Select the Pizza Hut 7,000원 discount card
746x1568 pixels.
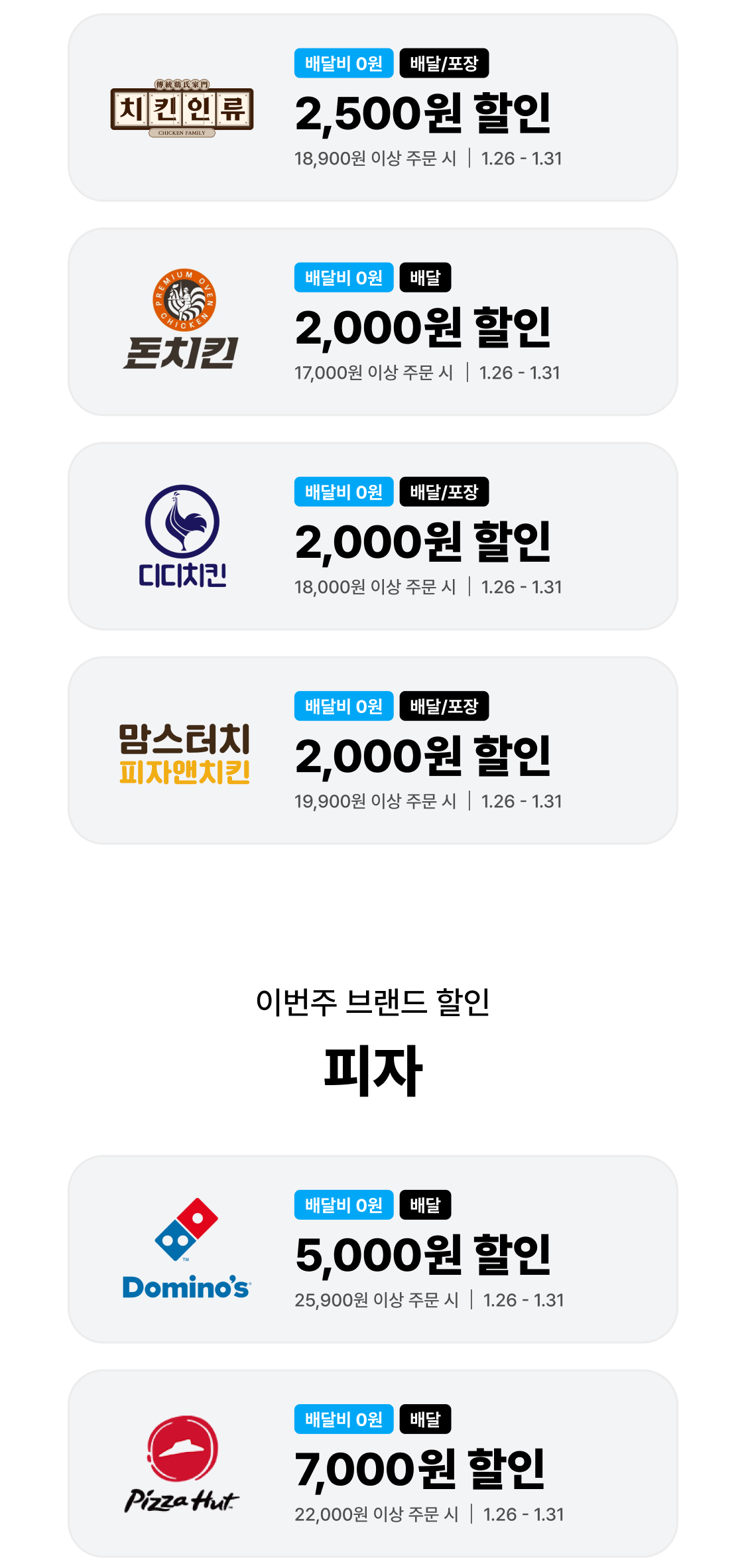(373, 1464)
